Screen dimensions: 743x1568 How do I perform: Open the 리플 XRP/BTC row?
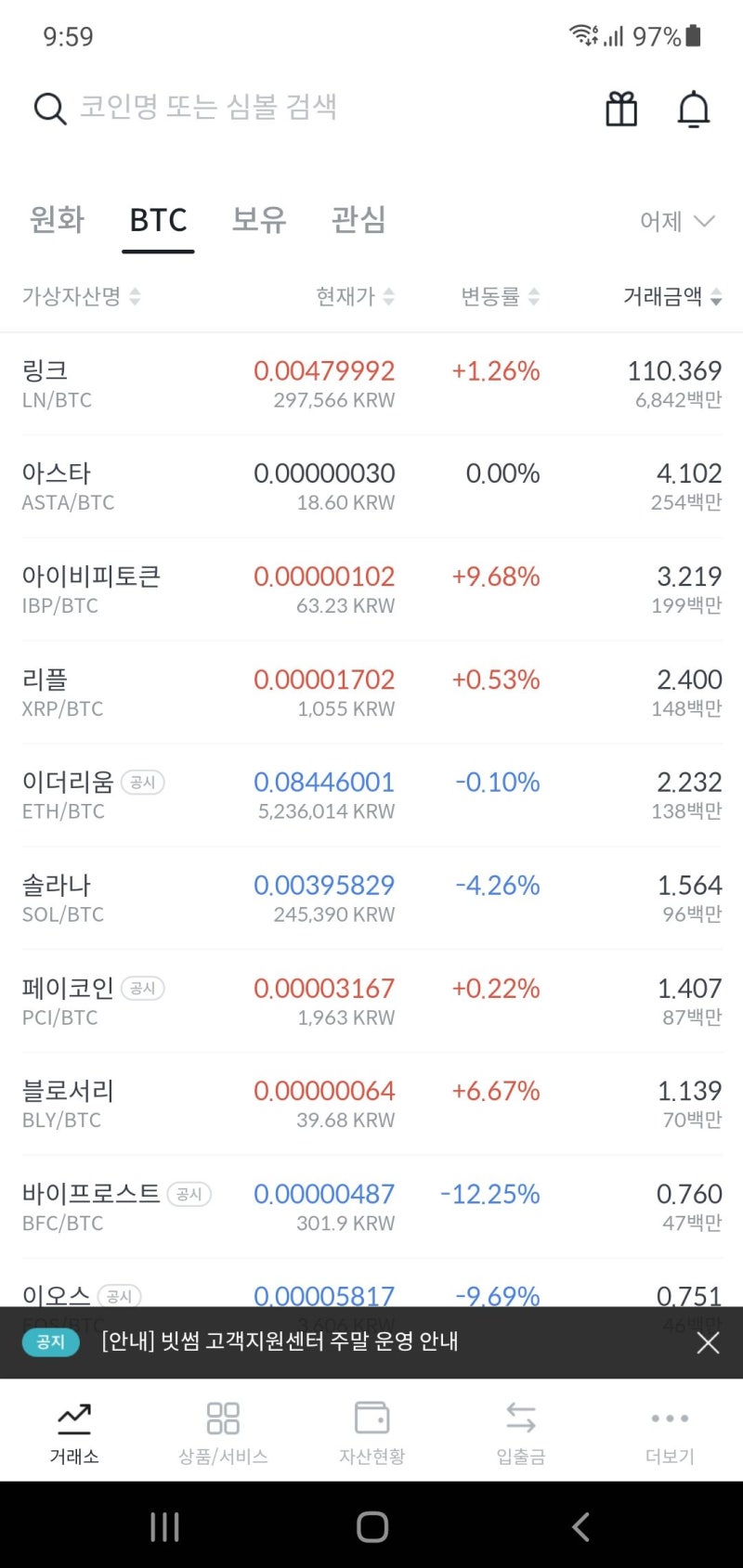(371, 693)
